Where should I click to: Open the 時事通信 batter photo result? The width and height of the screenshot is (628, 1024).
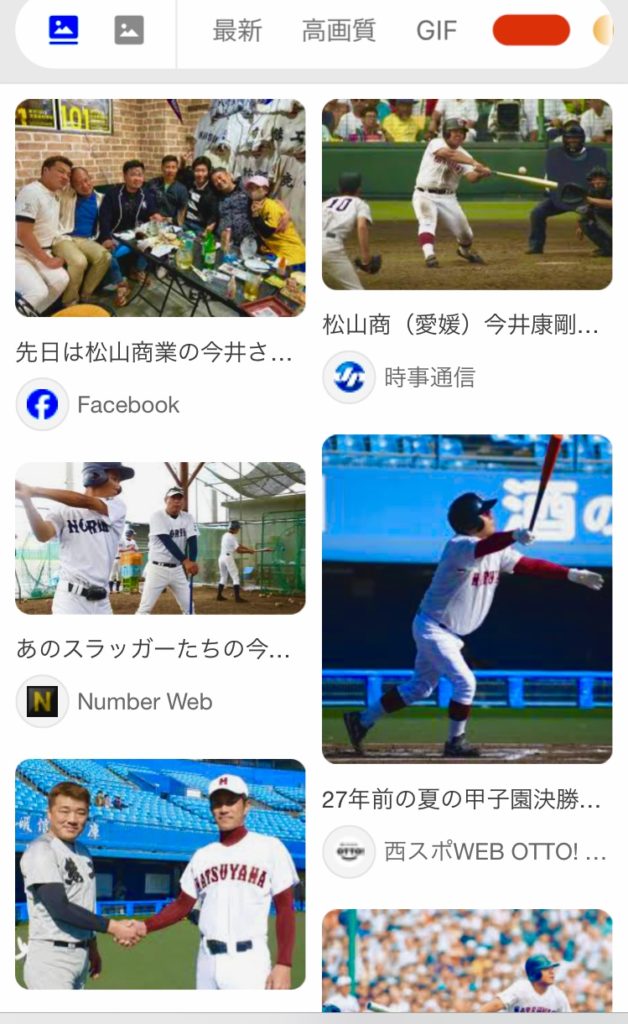[467, 194]
